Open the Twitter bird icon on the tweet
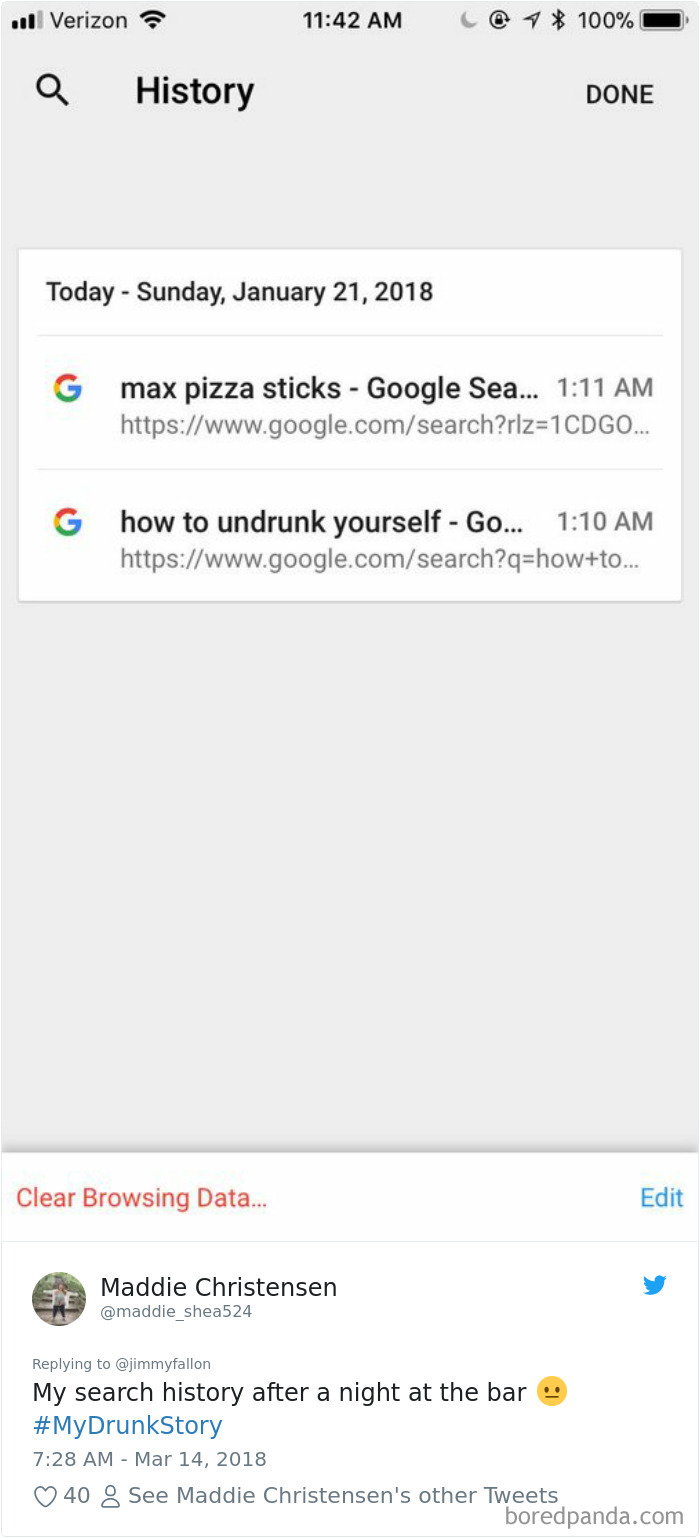 (x=655, y=1285)
